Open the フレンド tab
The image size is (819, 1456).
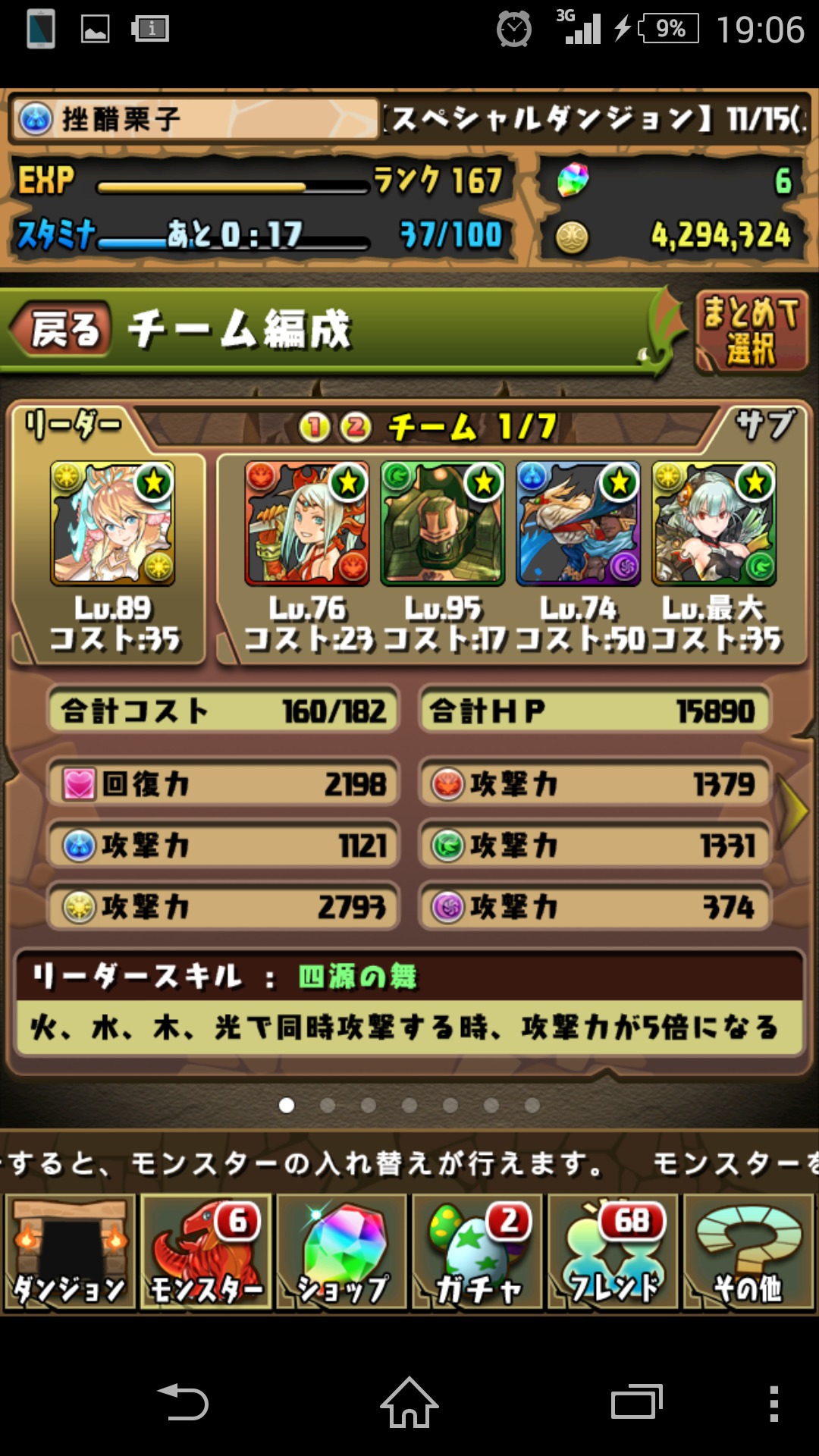click(x=613, y=1252)
